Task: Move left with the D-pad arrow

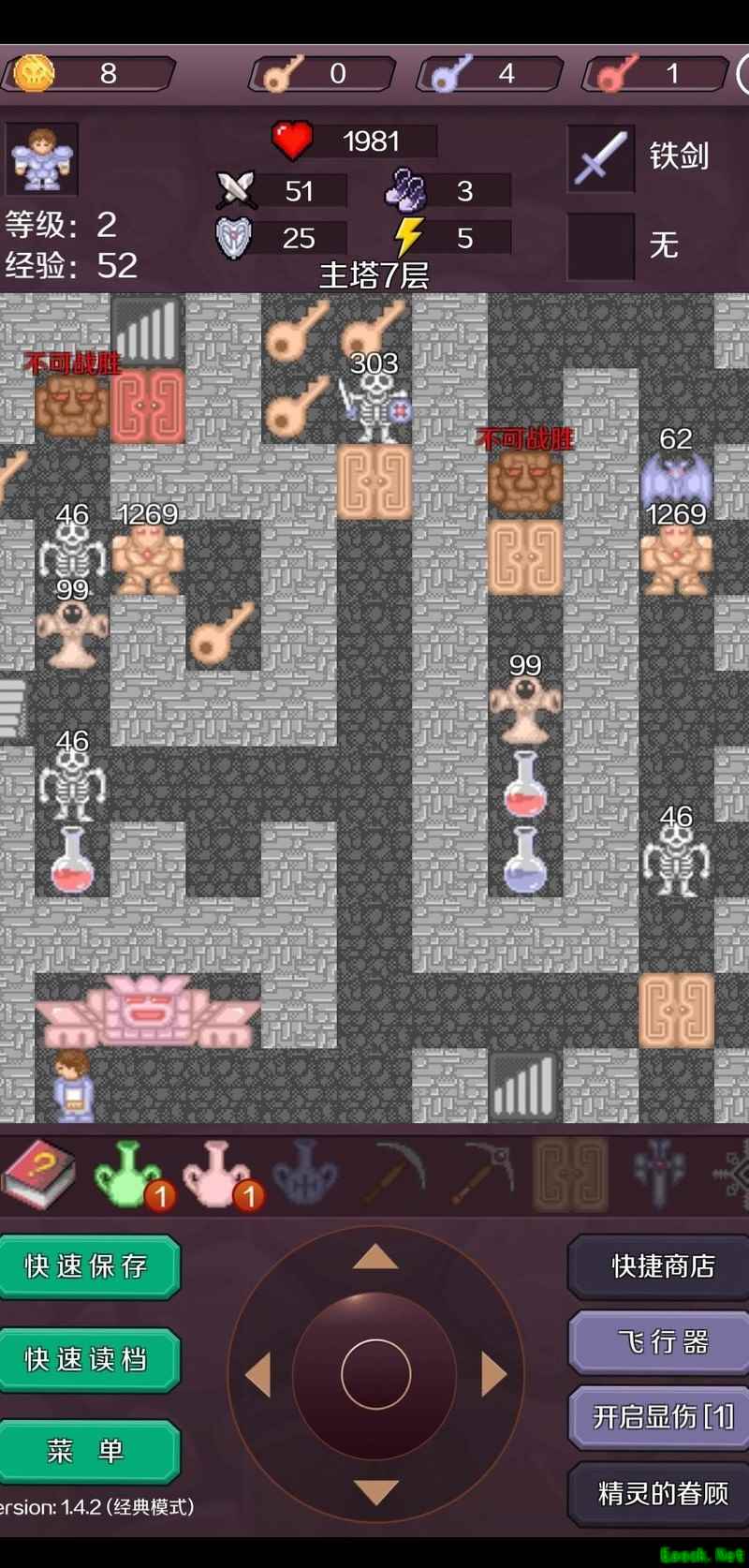Action: pos(258,1375)
